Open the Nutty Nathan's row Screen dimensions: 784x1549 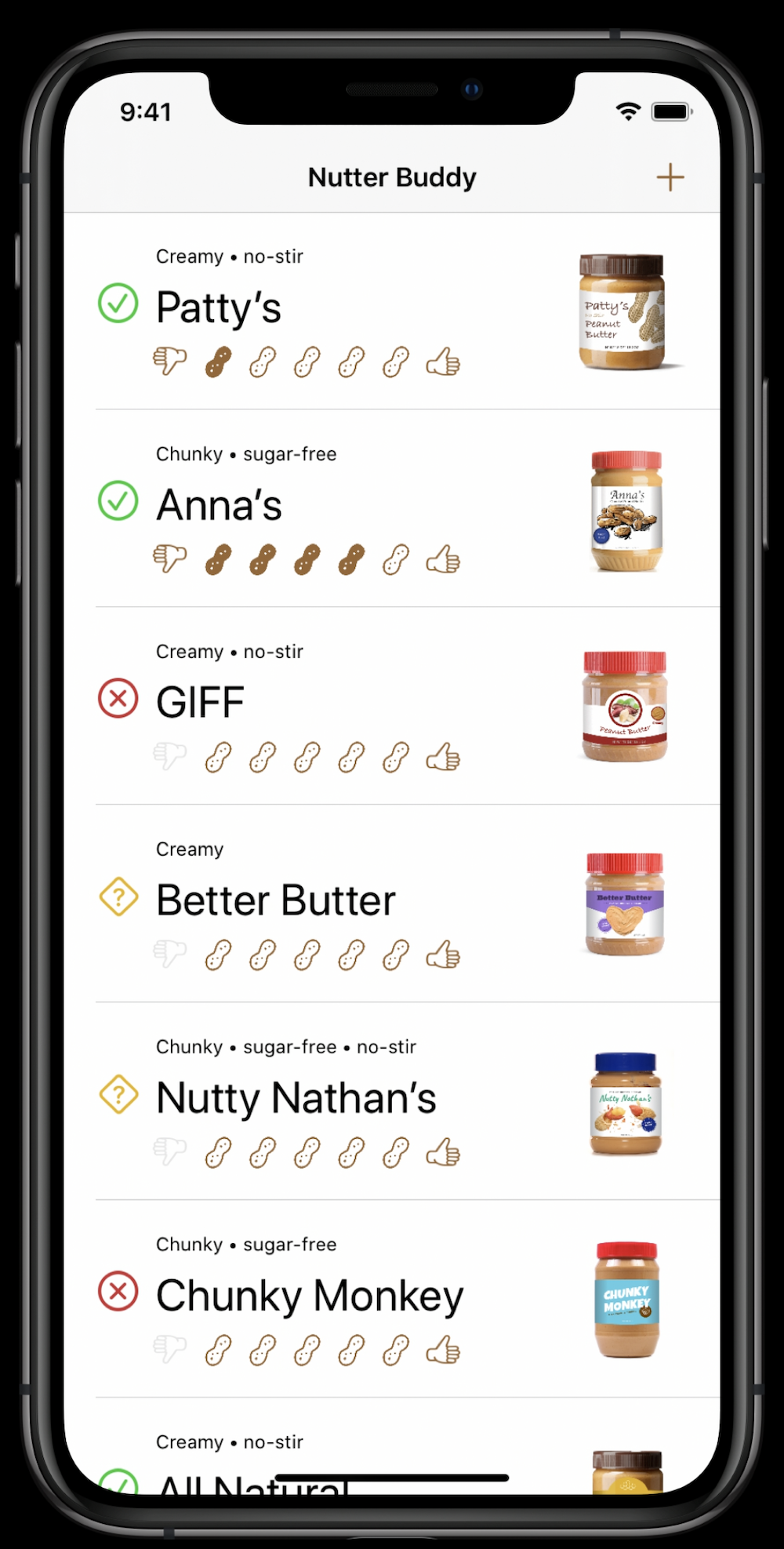[392, 1101]
